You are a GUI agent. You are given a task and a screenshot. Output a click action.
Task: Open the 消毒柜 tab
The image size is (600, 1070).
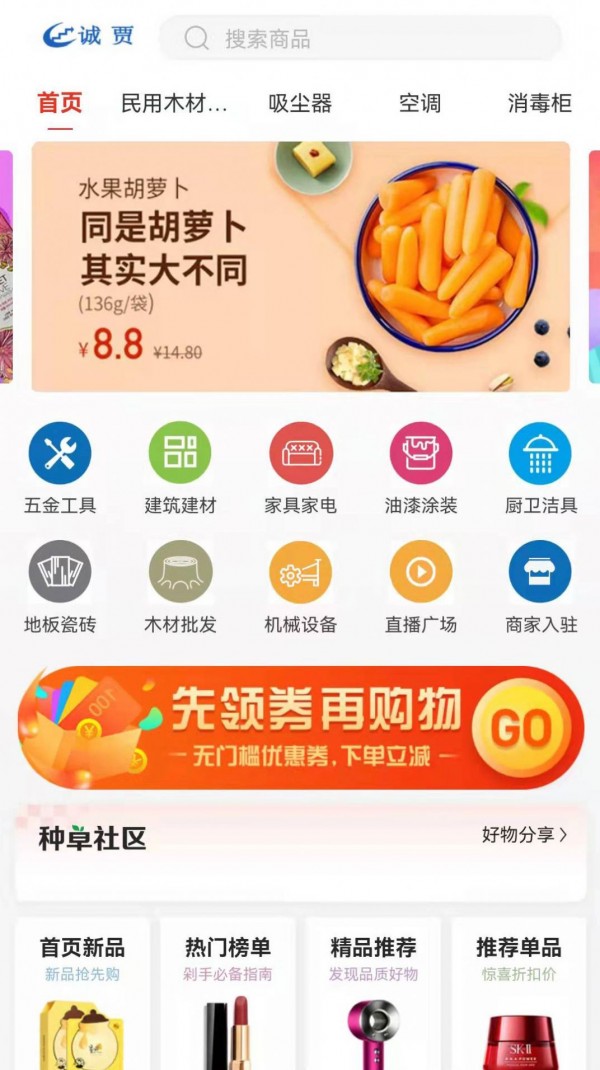point(540,103)
